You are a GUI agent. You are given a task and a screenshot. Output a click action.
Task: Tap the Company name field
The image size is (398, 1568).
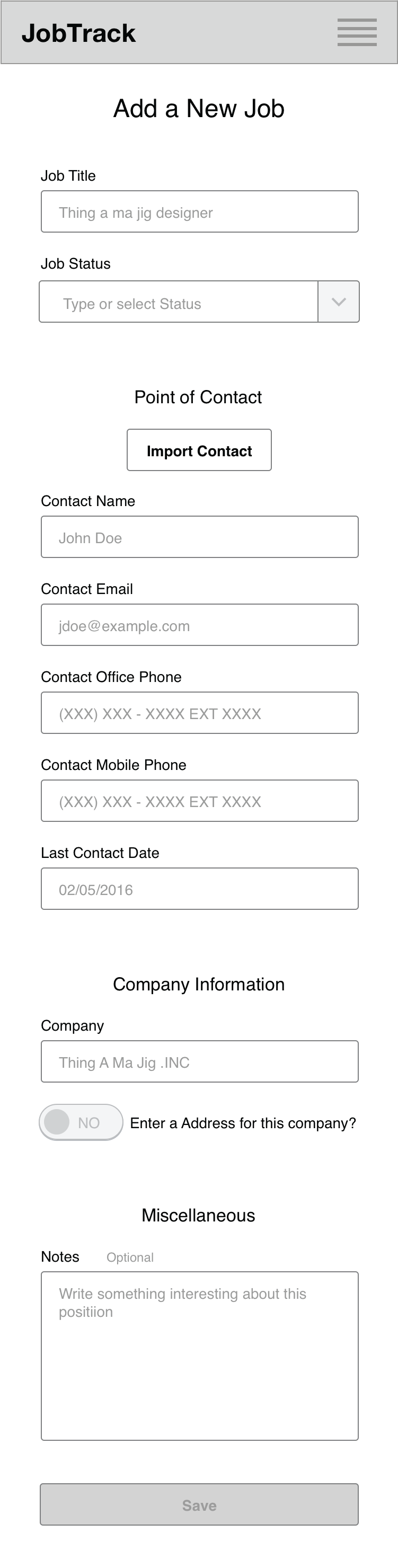coord(200,1061)
